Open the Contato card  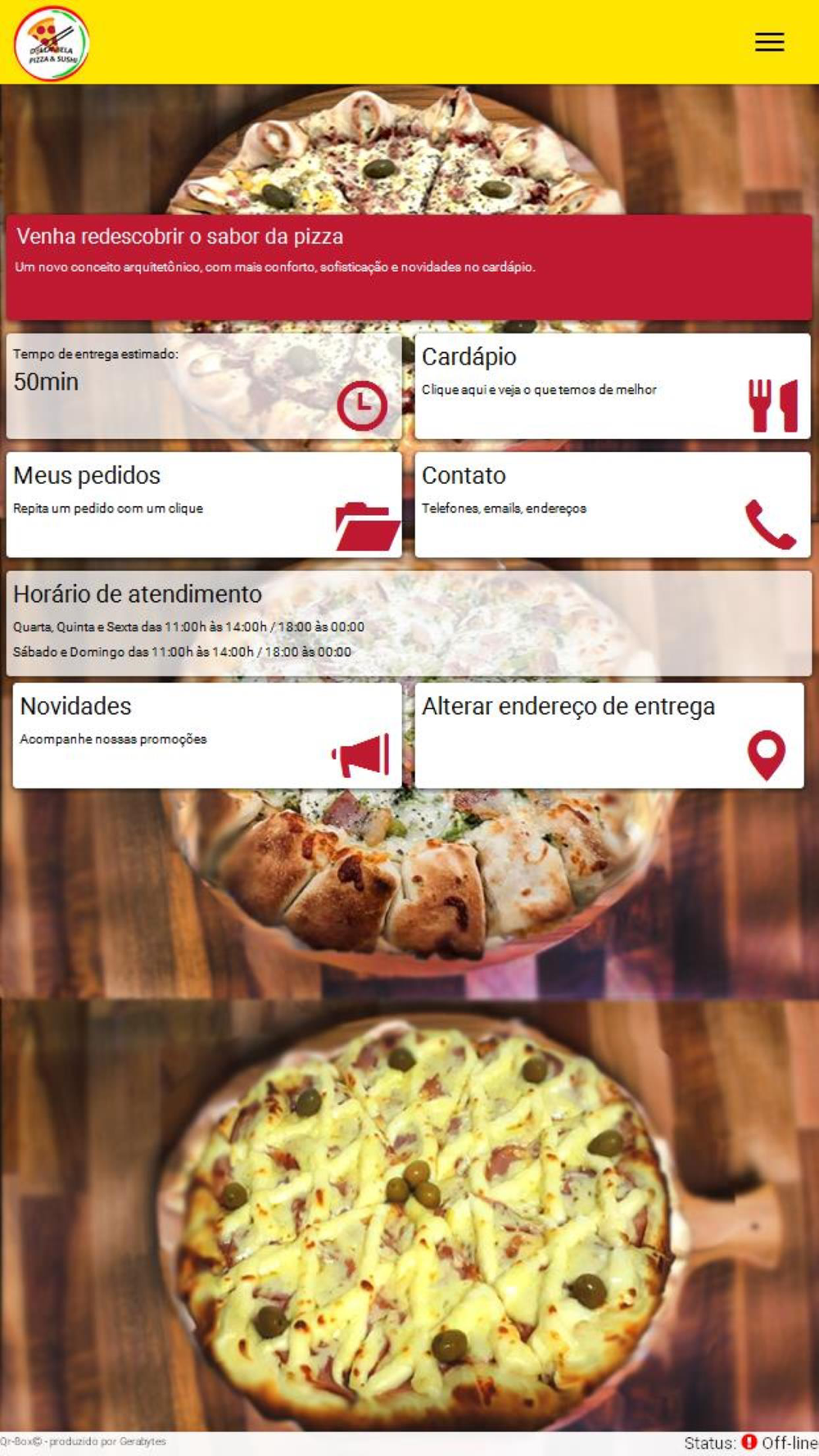click(613, 504)
